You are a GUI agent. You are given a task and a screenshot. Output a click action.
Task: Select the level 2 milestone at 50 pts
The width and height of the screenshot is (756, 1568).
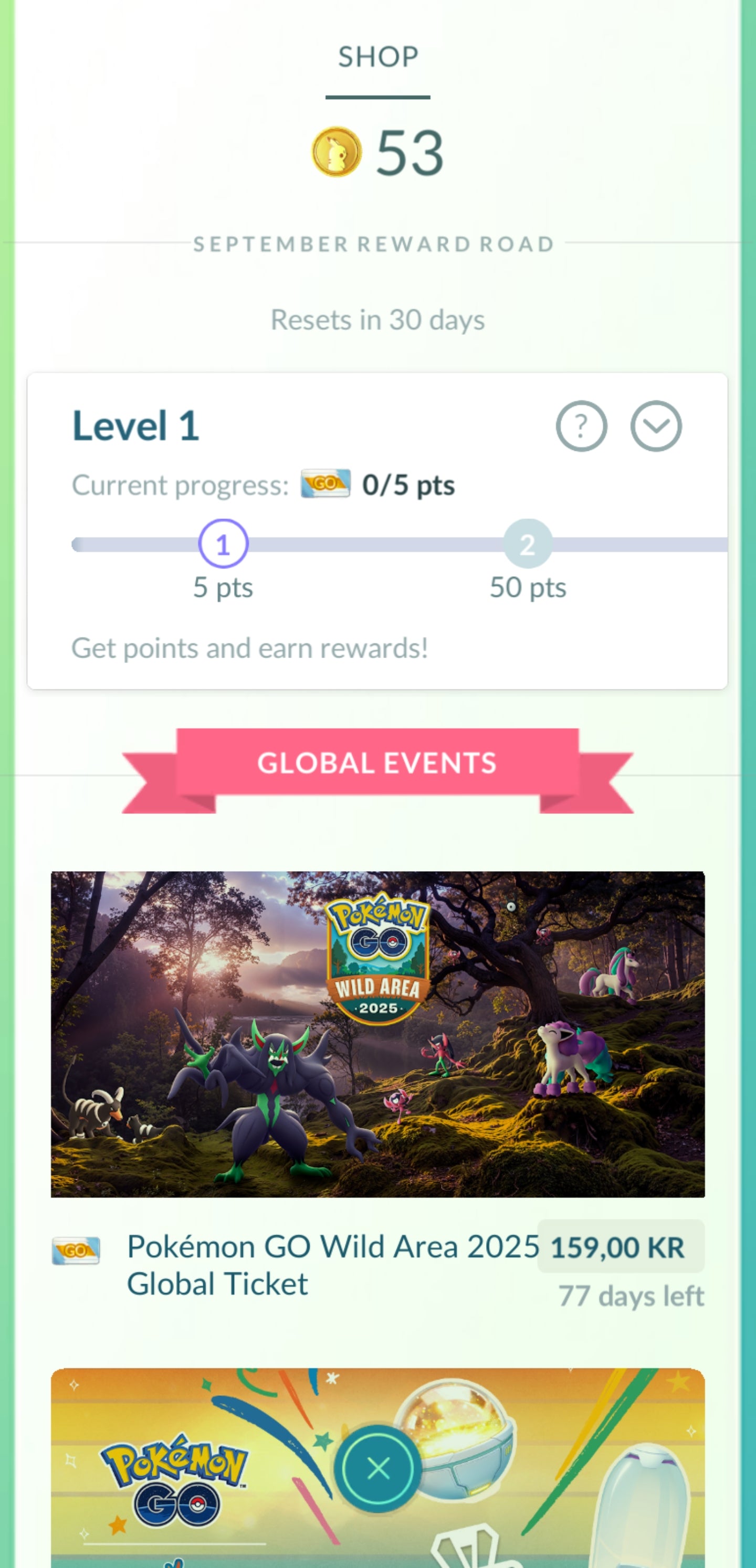(528, 544)
